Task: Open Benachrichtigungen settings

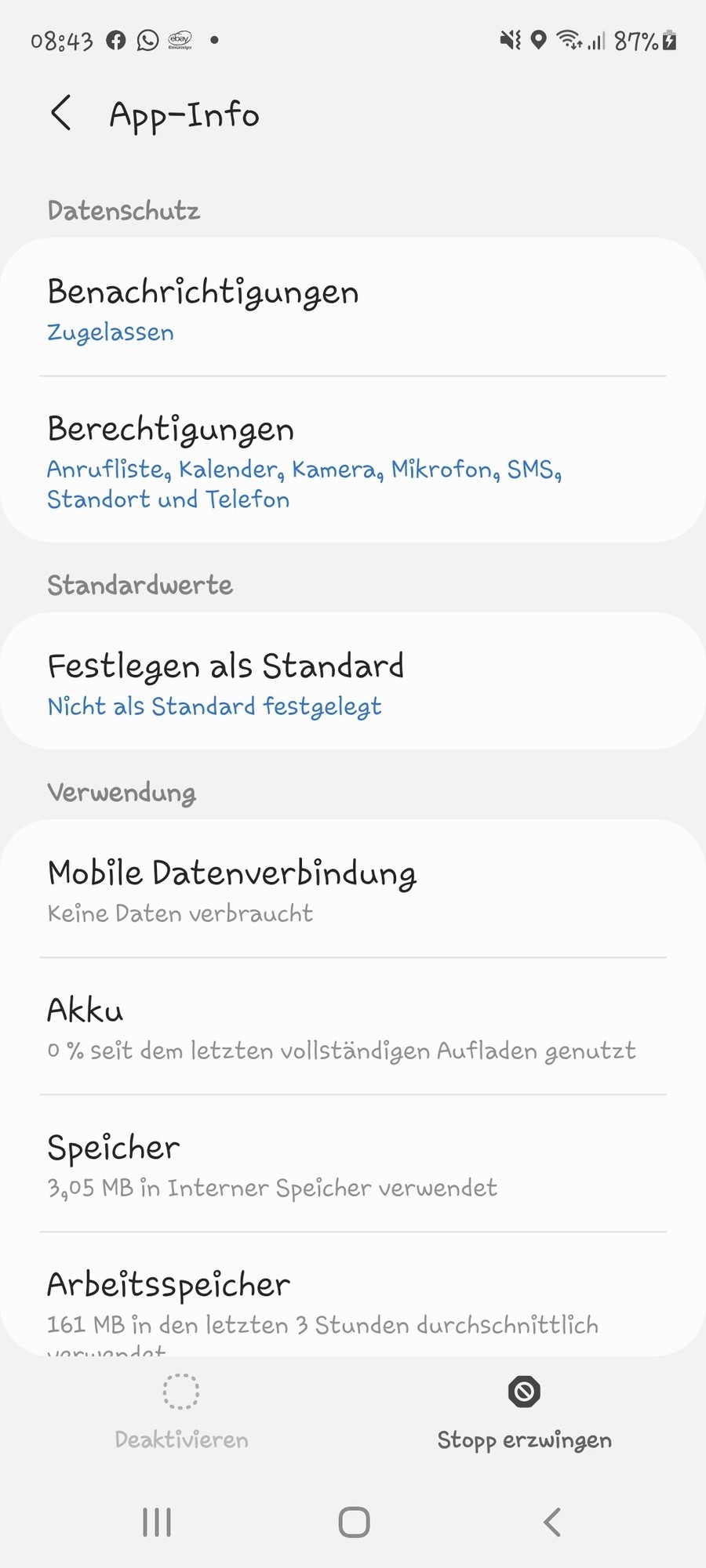Action: [353, 308]
